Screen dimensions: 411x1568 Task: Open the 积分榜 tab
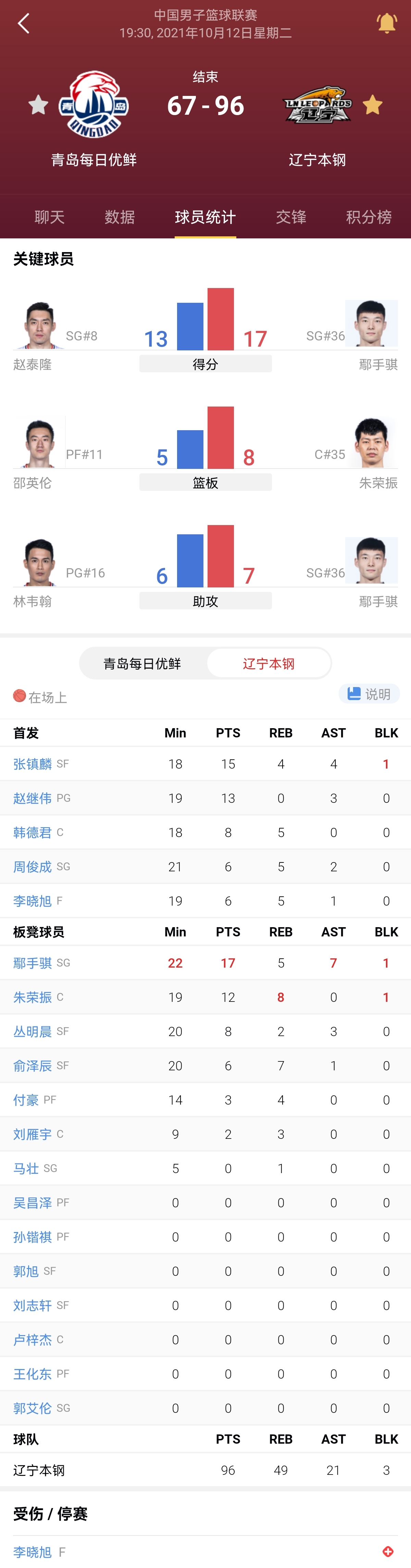tap(369, 217)
